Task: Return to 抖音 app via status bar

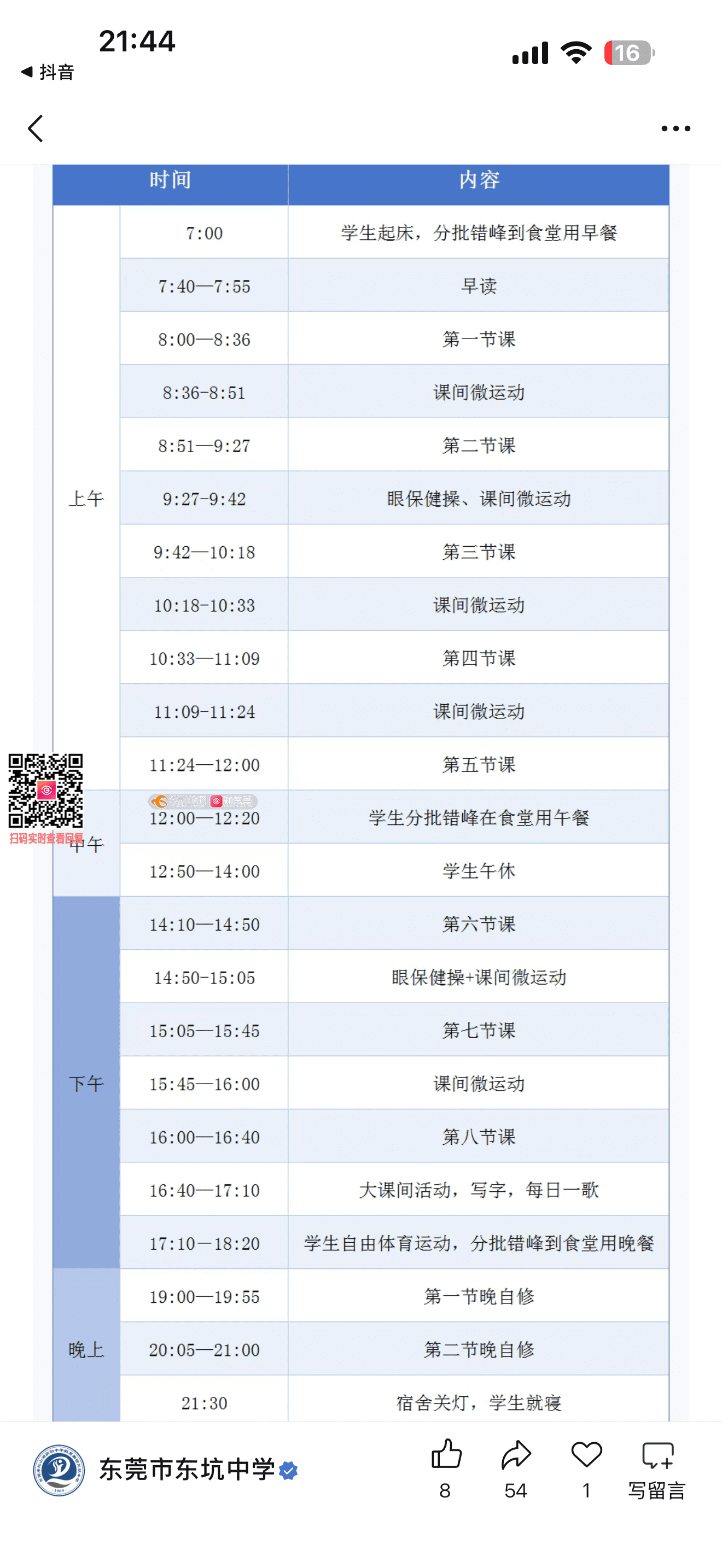Action: 48,72
